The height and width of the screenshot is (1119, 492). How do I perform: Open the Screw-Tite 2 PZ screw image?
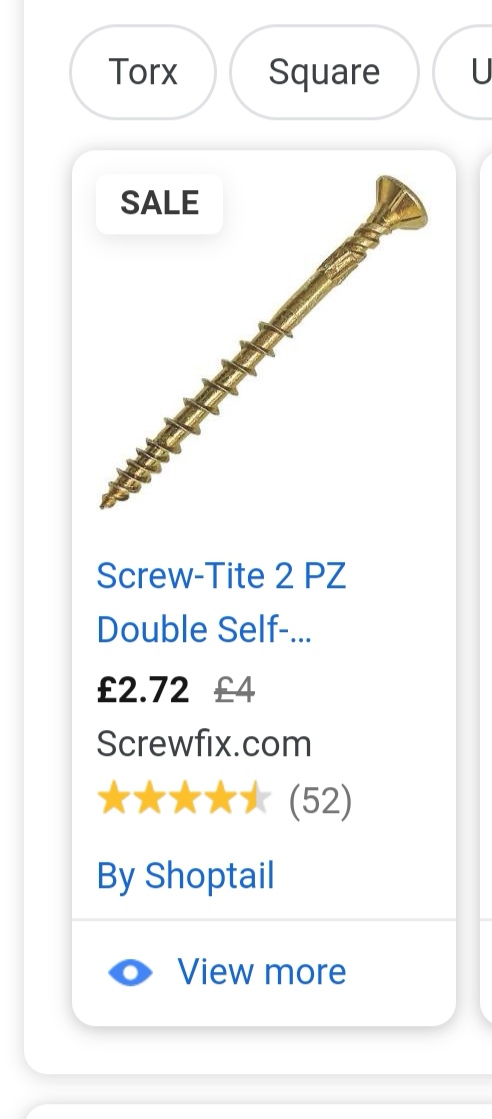click(x=264, y=343)
